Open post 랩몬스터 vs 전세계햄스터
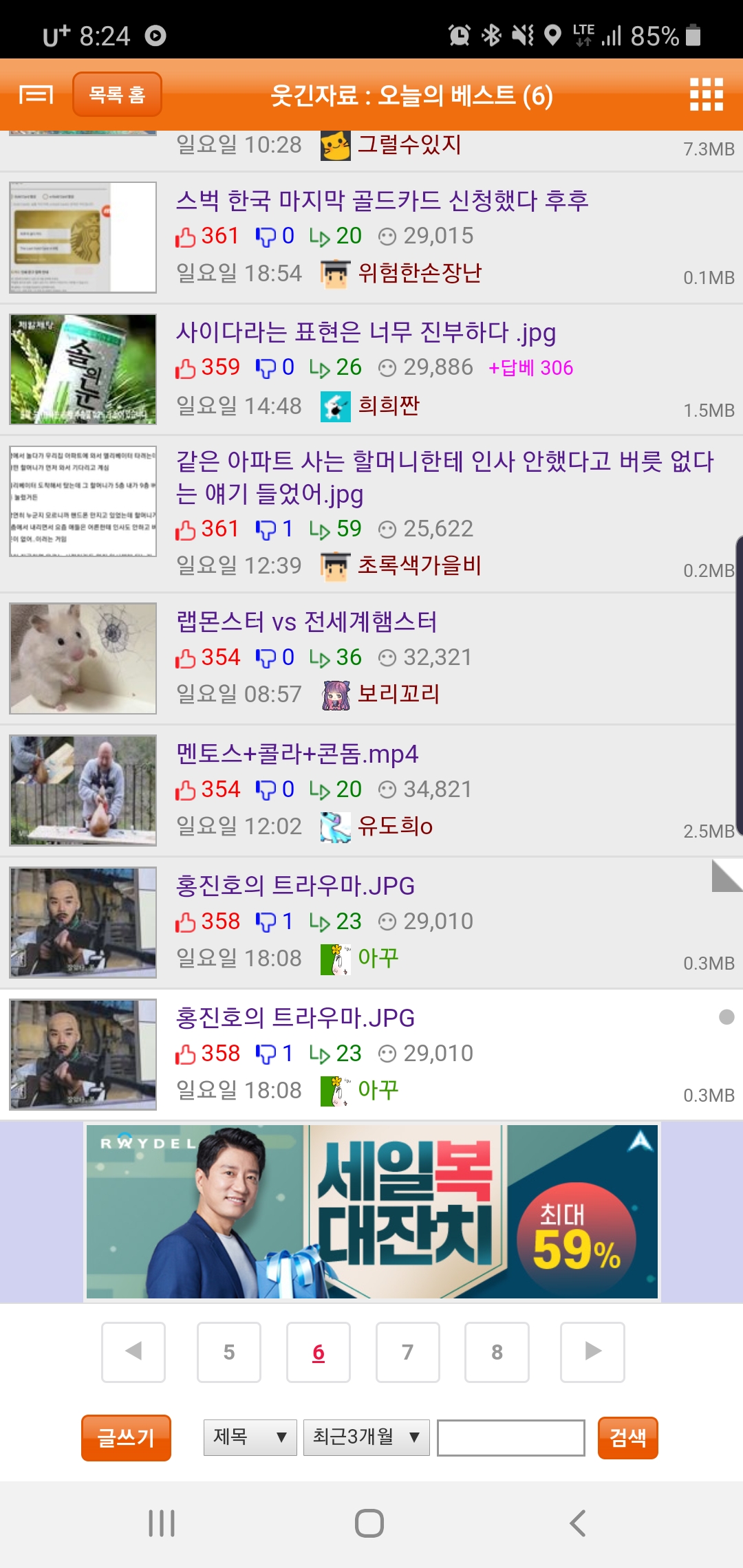 point(306,622)
